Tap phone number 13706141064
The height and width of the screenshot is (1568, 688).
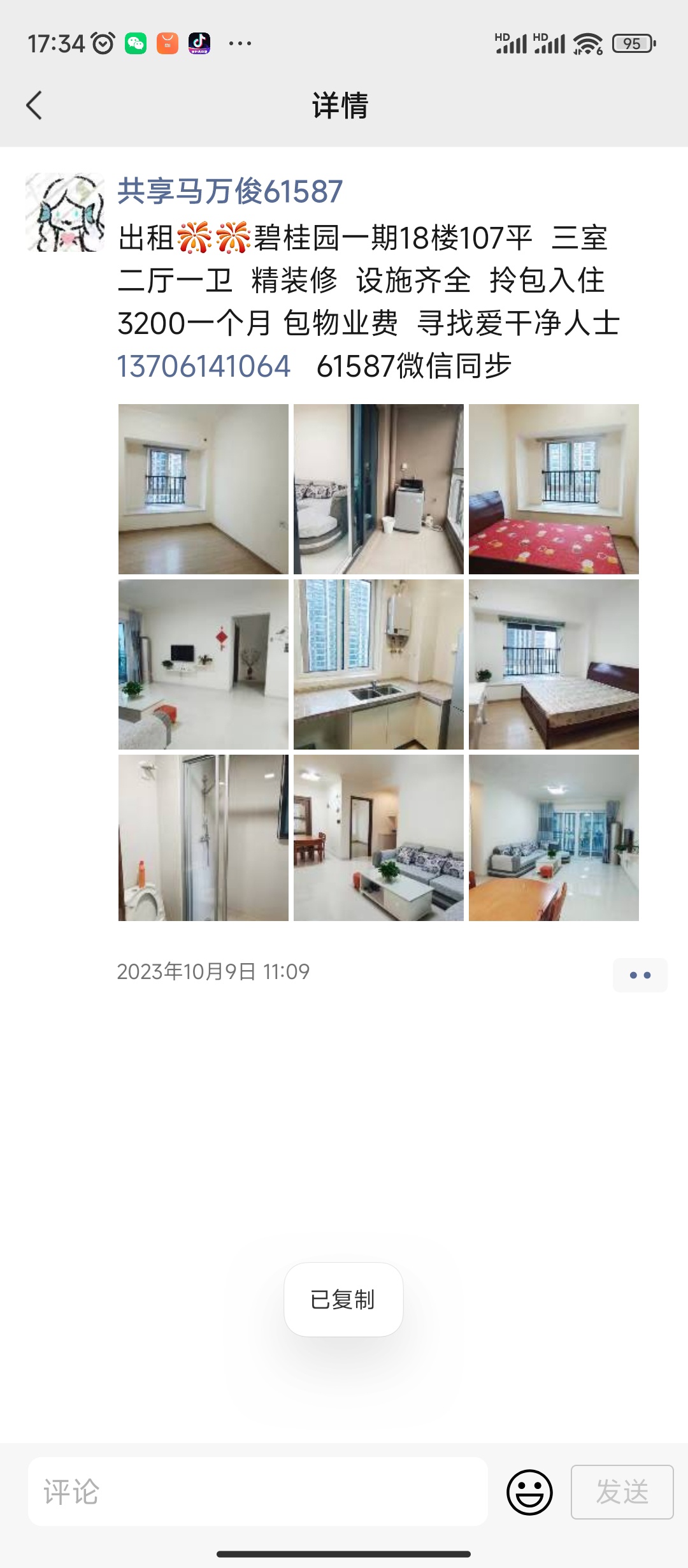[204, 367]
